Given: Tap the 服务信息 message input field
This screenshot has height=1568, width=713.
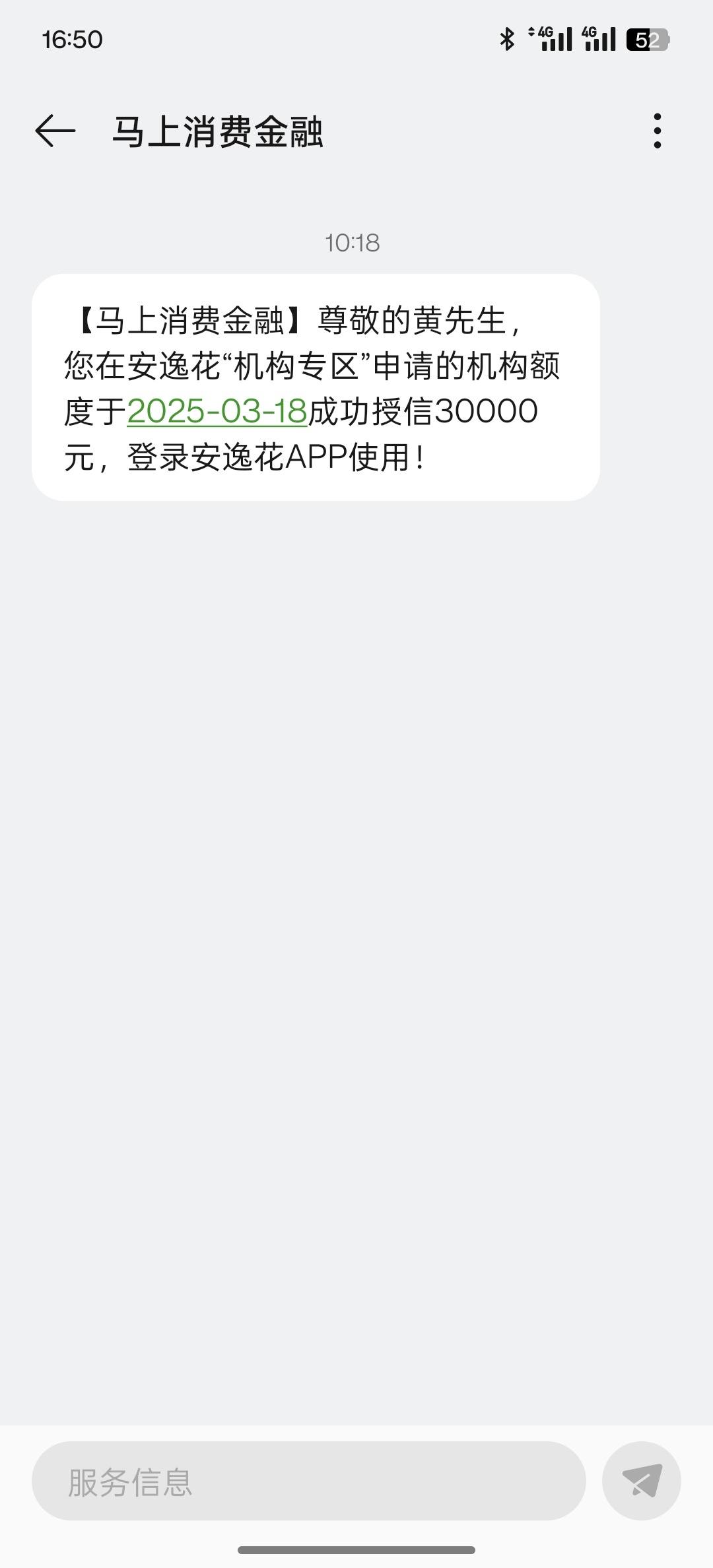Looking at the screenshot, I should tap(309, 1481).
